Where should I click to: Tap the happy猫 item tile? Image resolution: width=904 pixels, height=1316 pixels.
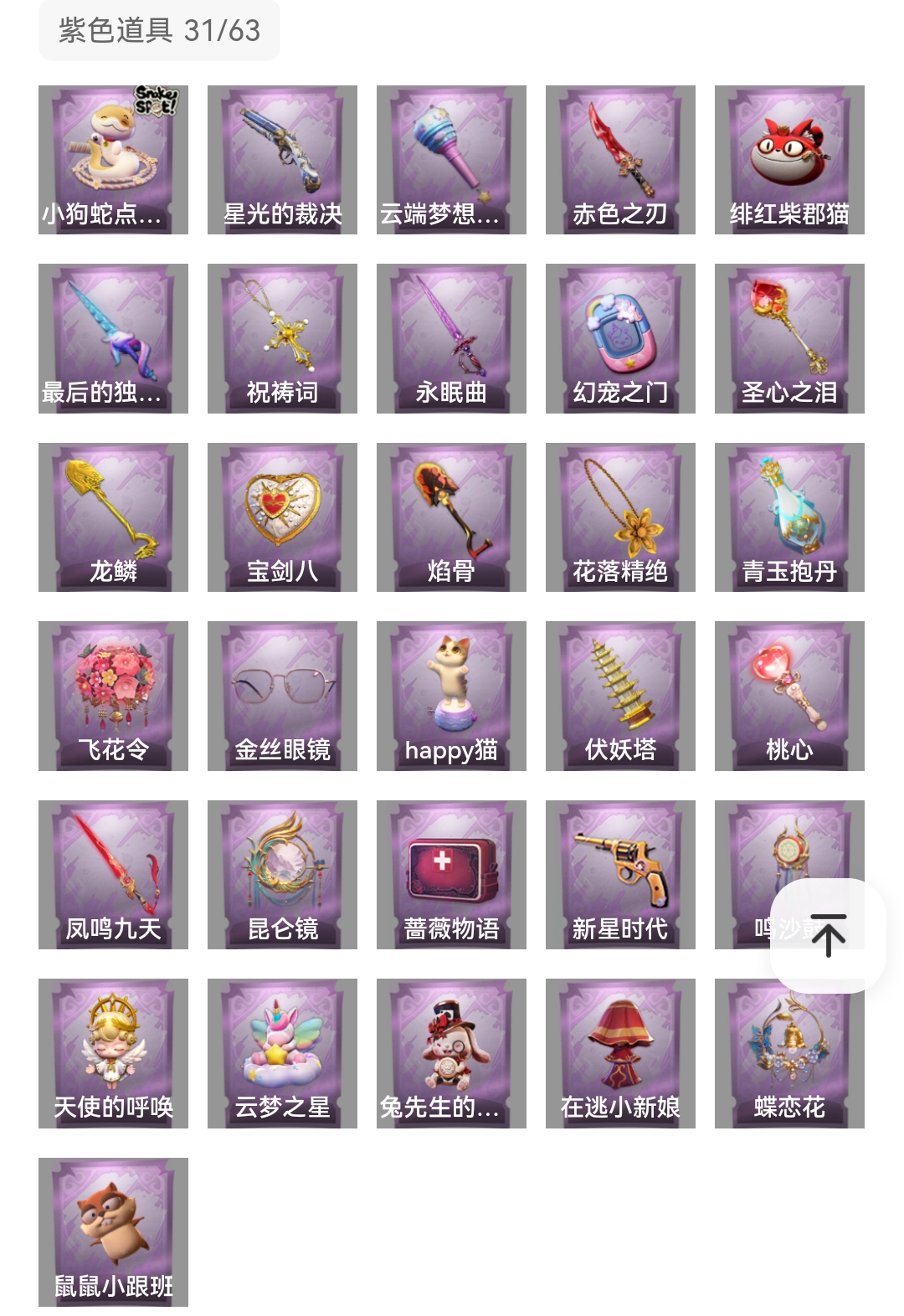pos(451,696)
